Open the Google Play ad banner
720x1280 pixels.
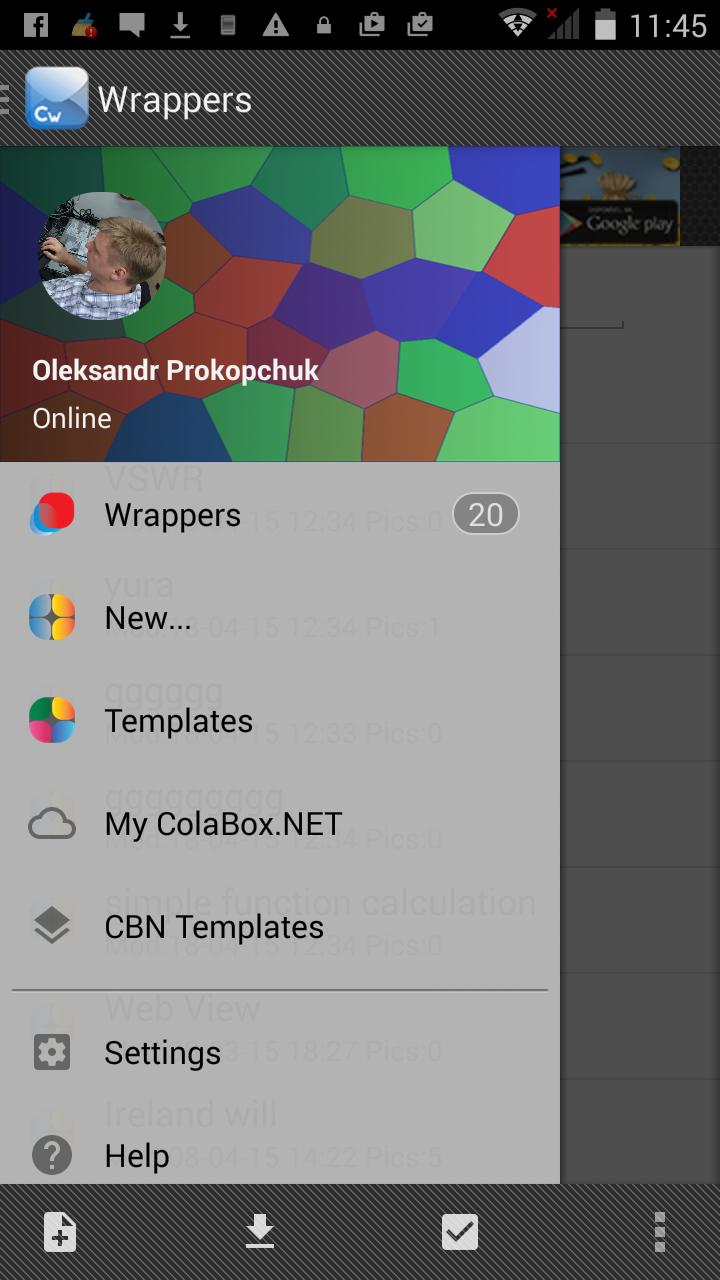point(620,197)
